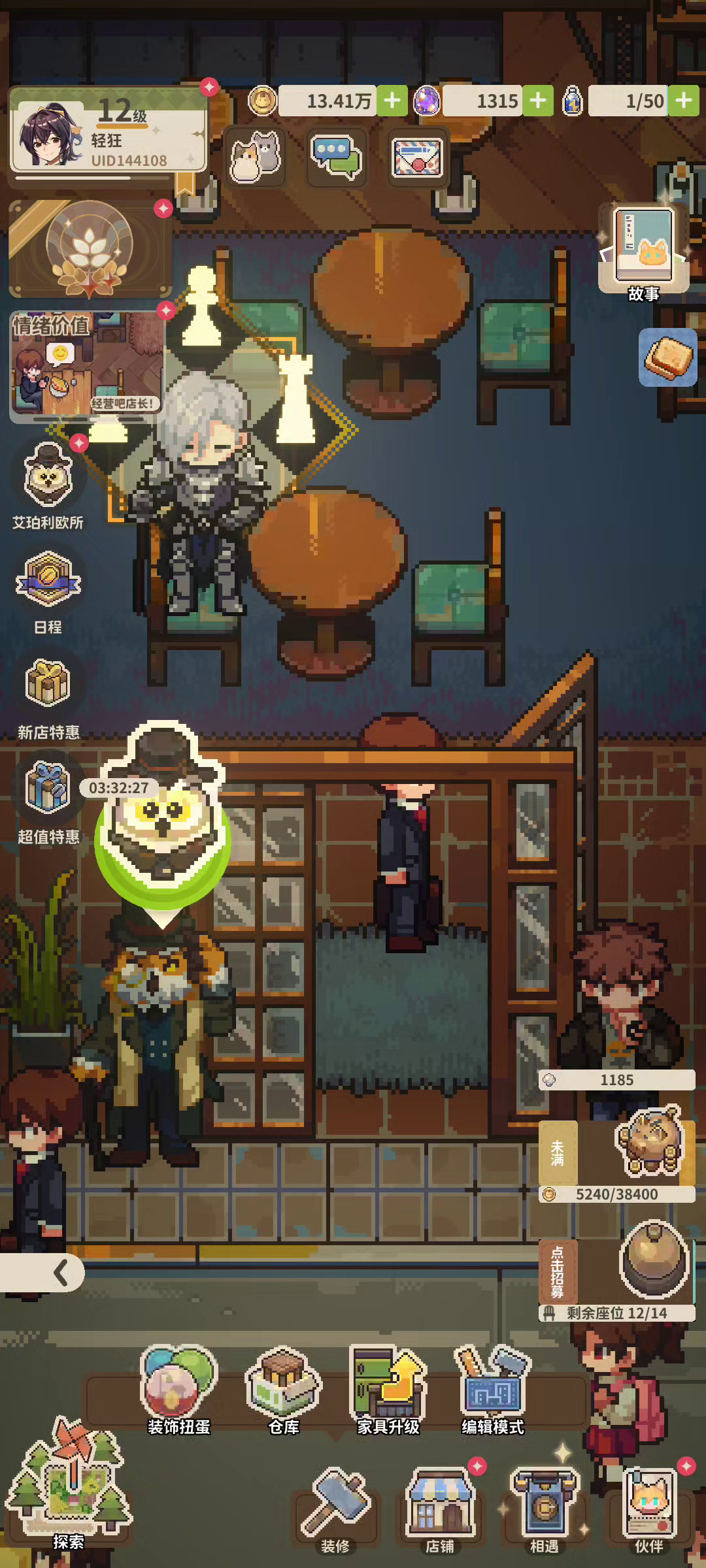Open 超值特惠 gift pack
The width and height of the screenshot is (706, 1568).
(x=48, y=801)
